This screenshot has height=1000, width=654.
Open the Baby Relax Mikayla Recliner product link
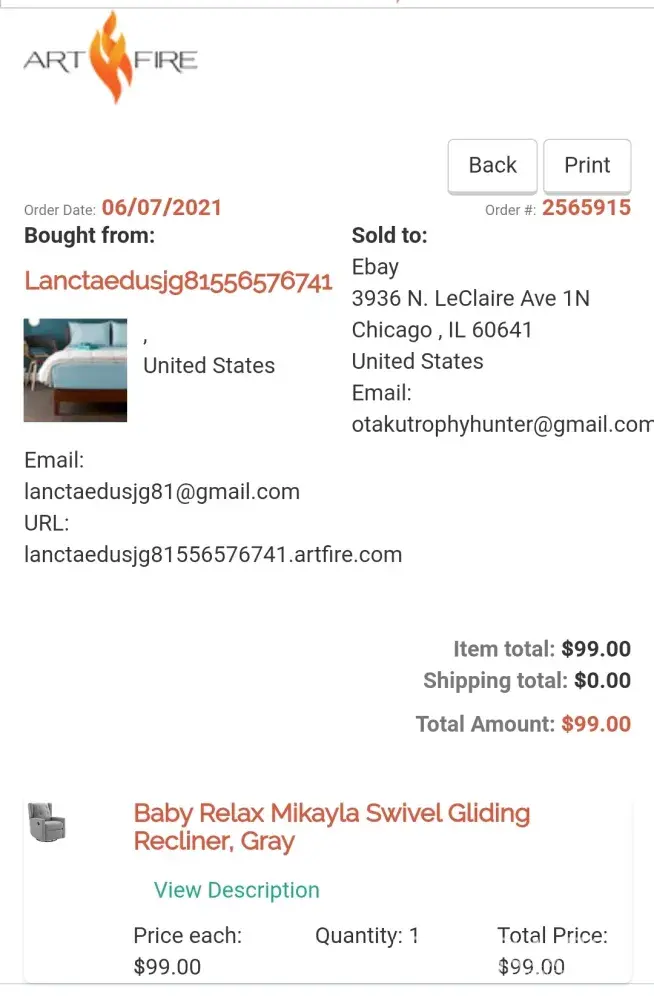[x=331, y=827]
